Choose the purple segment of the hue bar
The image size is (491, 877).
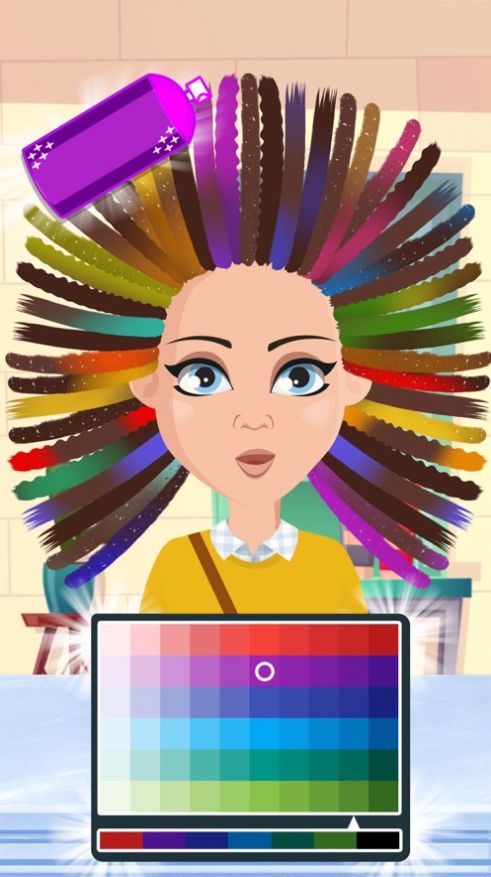tap(164, 840)
